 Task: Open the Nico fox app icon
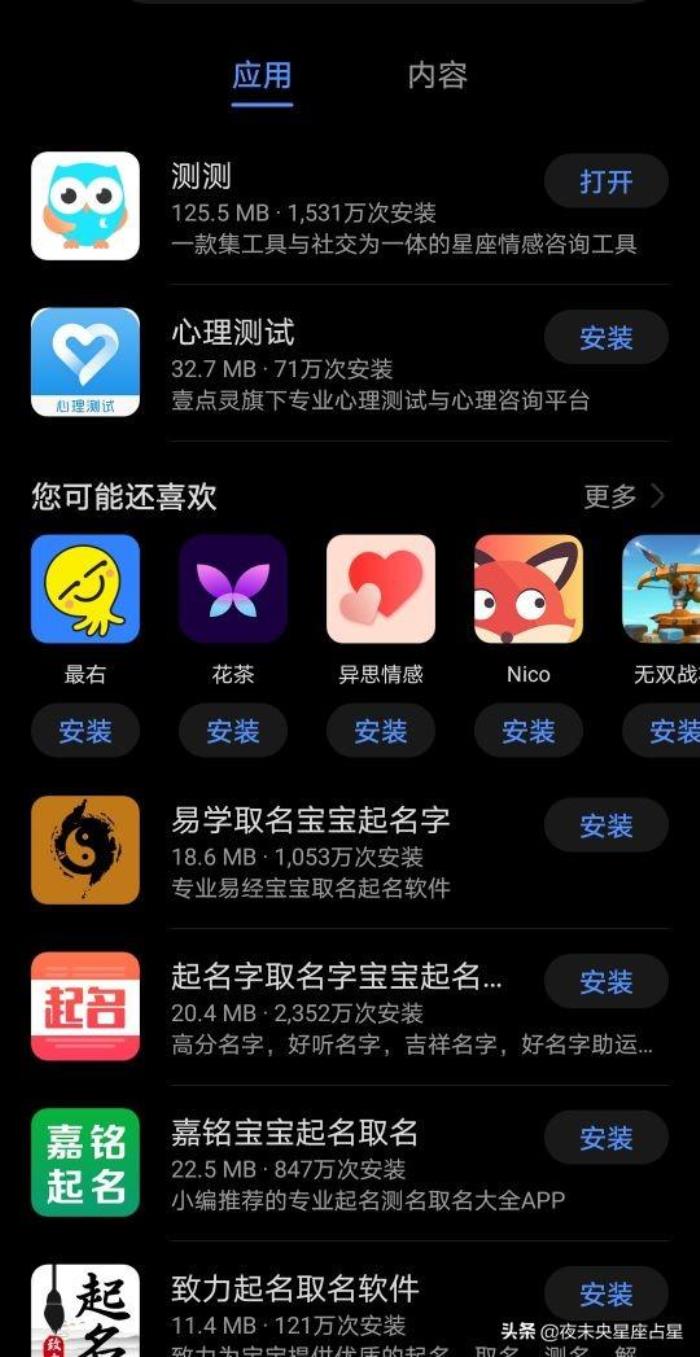tap(528, 589)
